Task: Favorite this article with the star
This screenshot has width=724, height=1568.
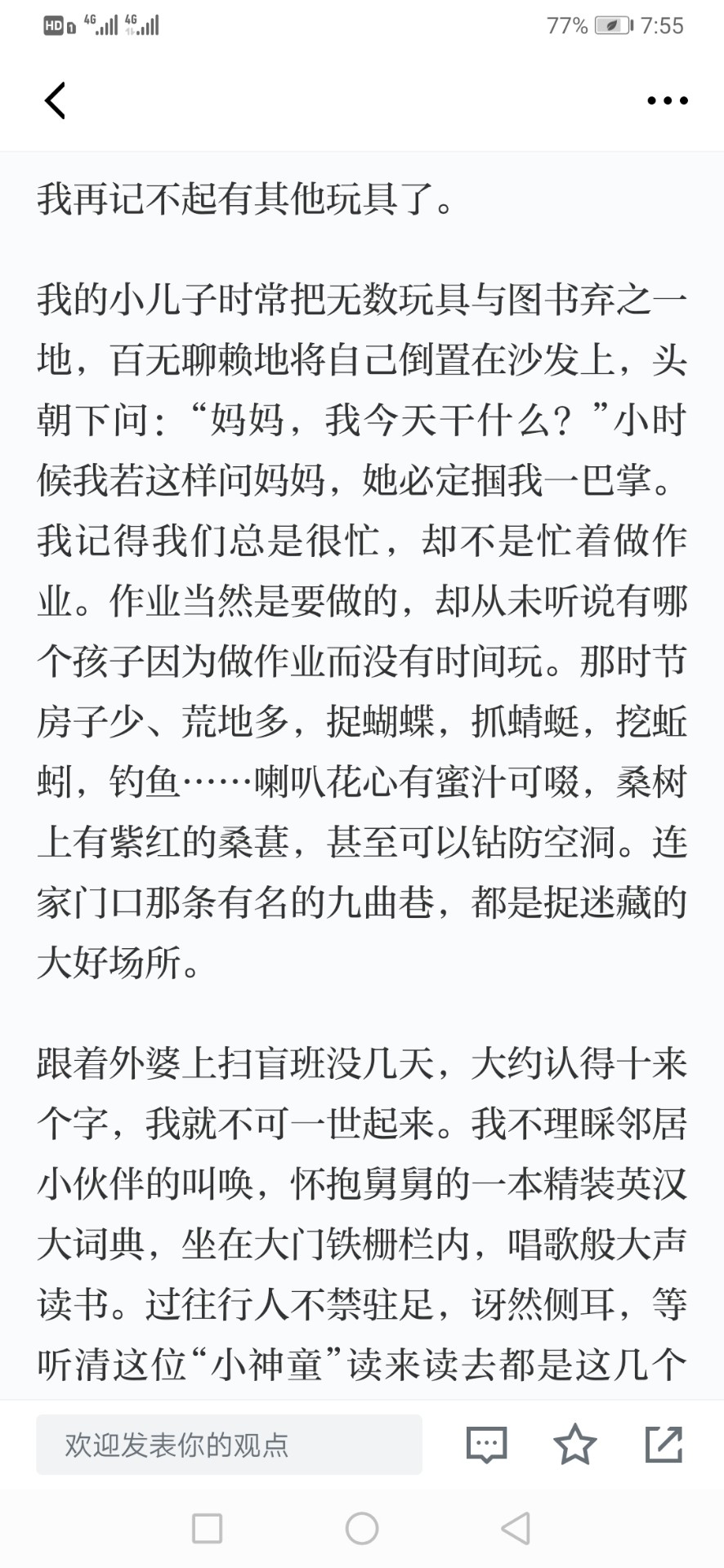Action: pos(575,1443)
